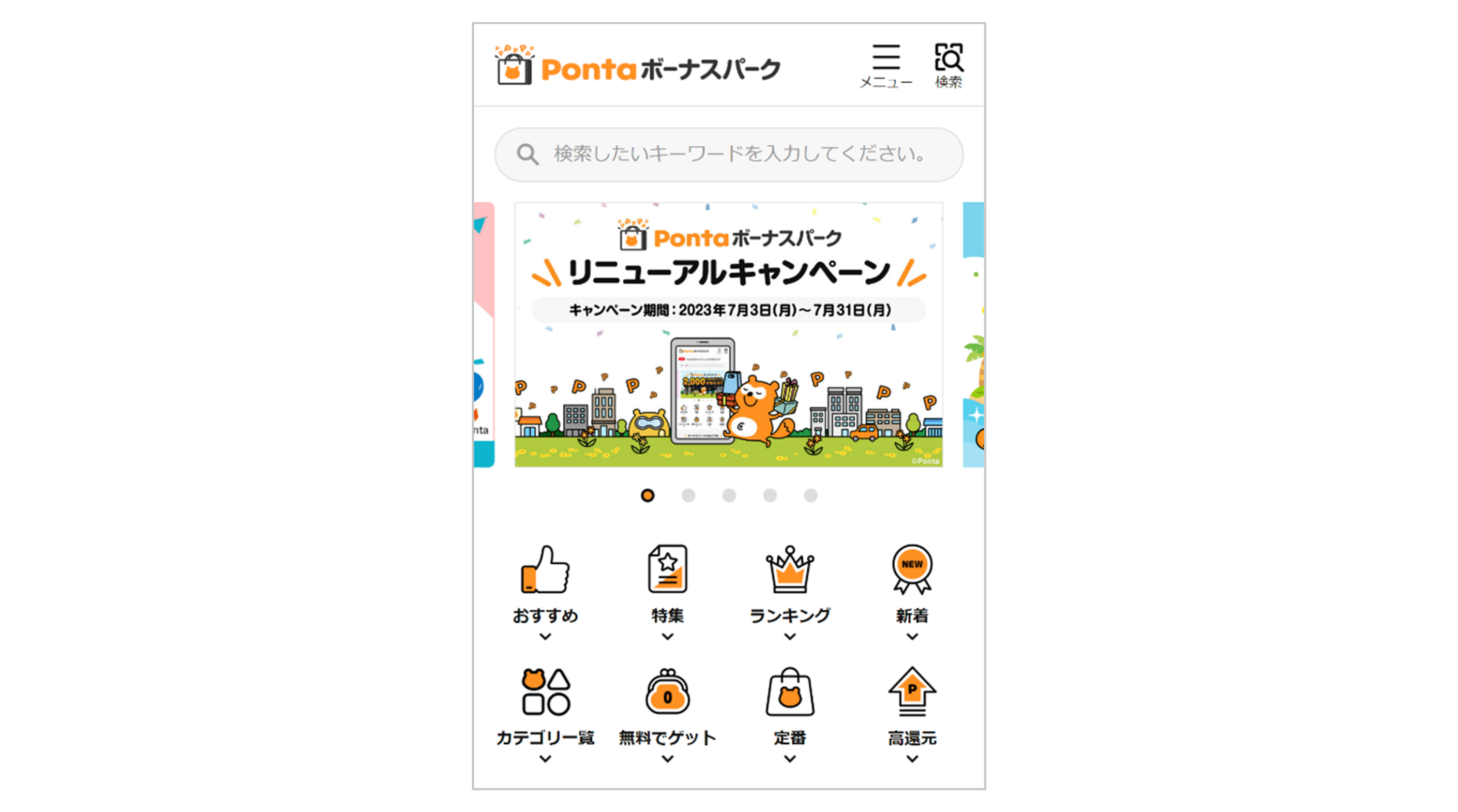
Task: Jump to the fifth carousel dot
Action: tap(810, 495)
